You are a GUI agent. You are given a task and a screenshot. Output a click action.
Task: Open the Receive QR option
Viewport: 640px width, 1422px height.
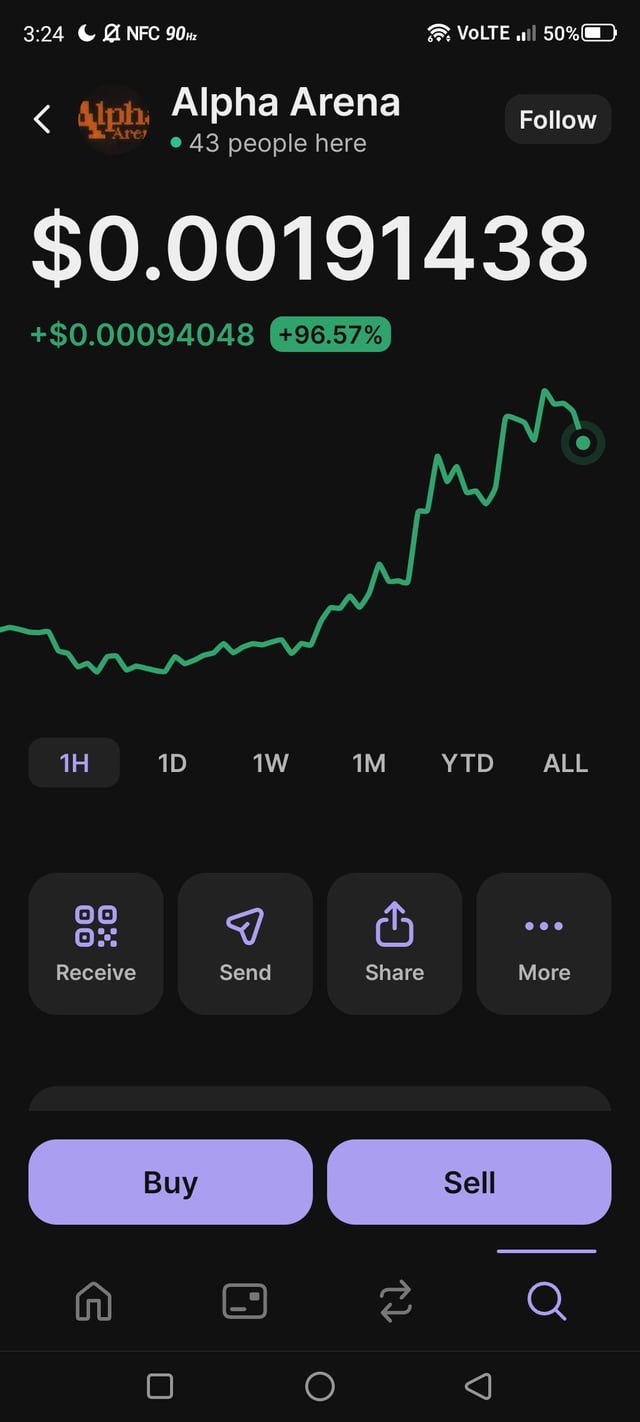(x=96, y=943)
